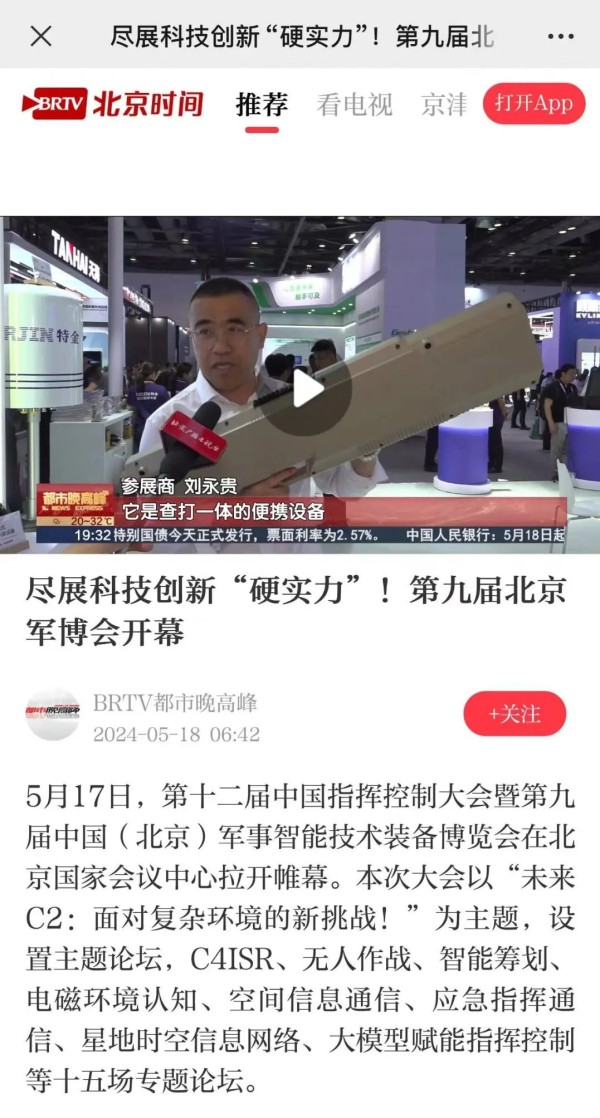The width and height of the screenshot is (600, 1118).
Task: Open the three-dot overflow menu
Action: click(x=560, y=37)
